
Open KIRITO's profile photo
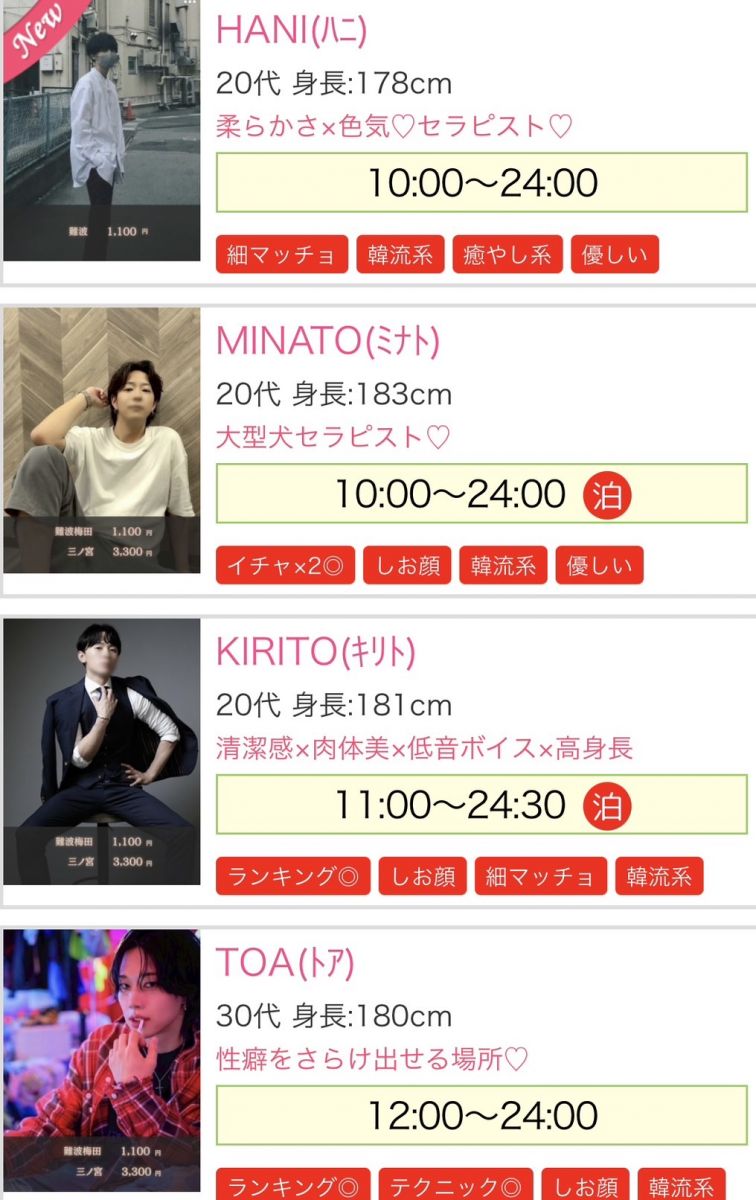101,752
